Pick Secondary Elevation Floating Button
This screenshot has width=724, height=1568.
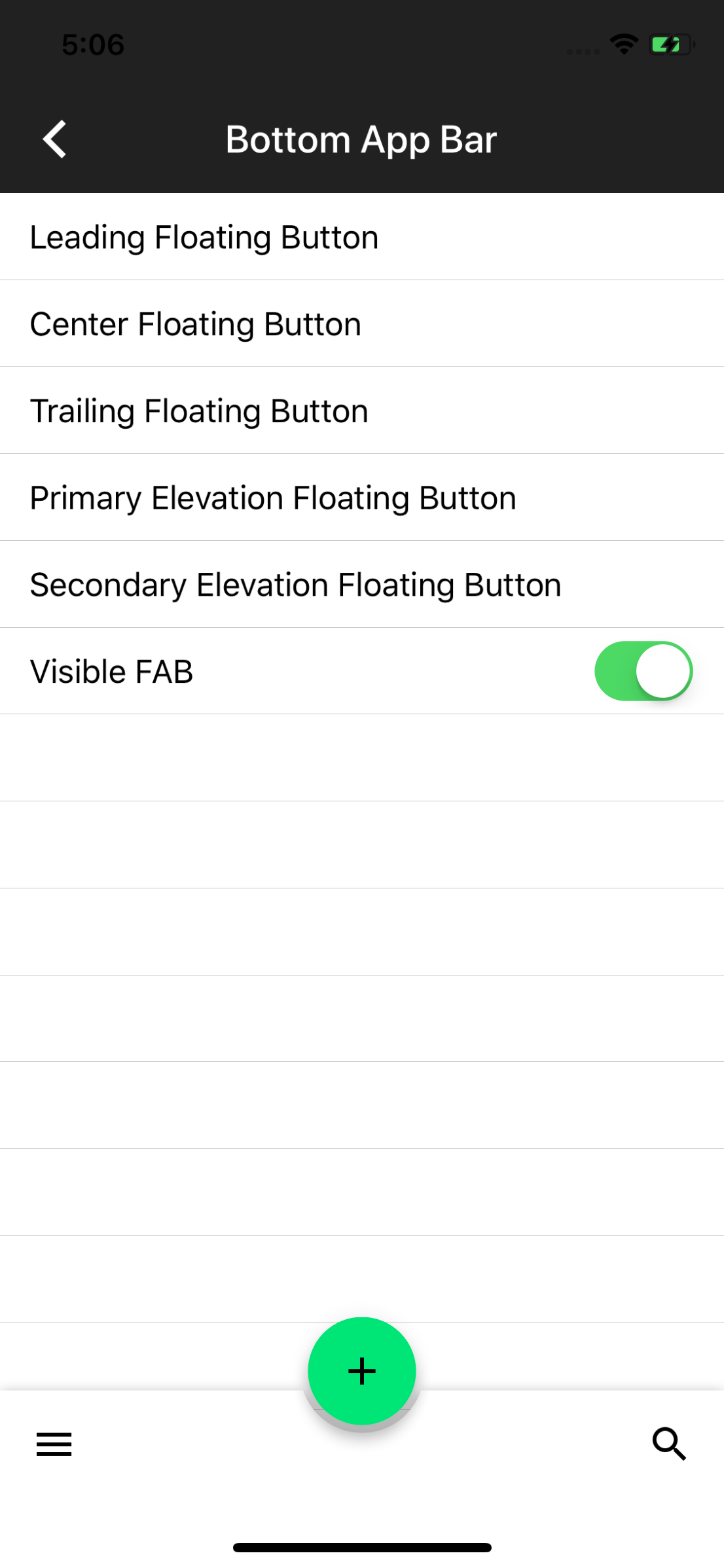(x=294, y=583)
